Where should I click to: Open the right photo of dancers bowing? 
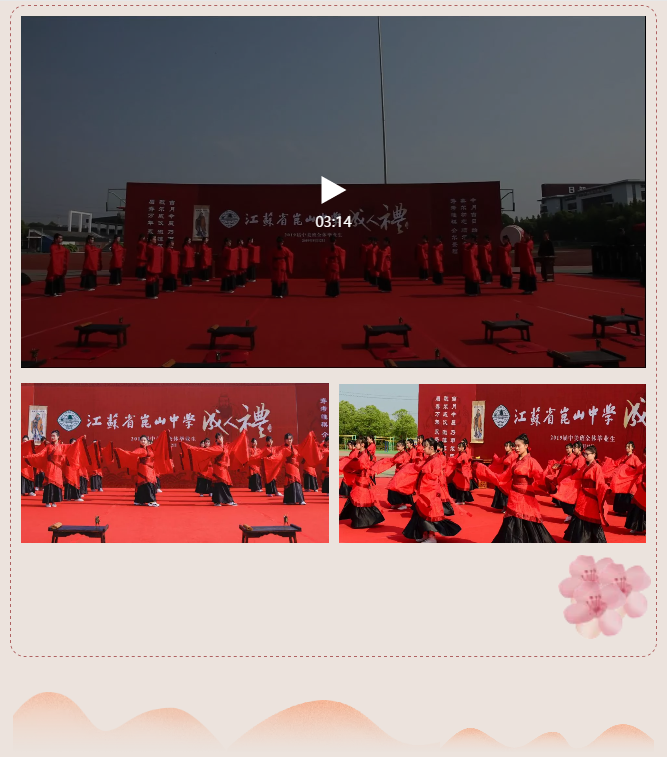(492, 463)
